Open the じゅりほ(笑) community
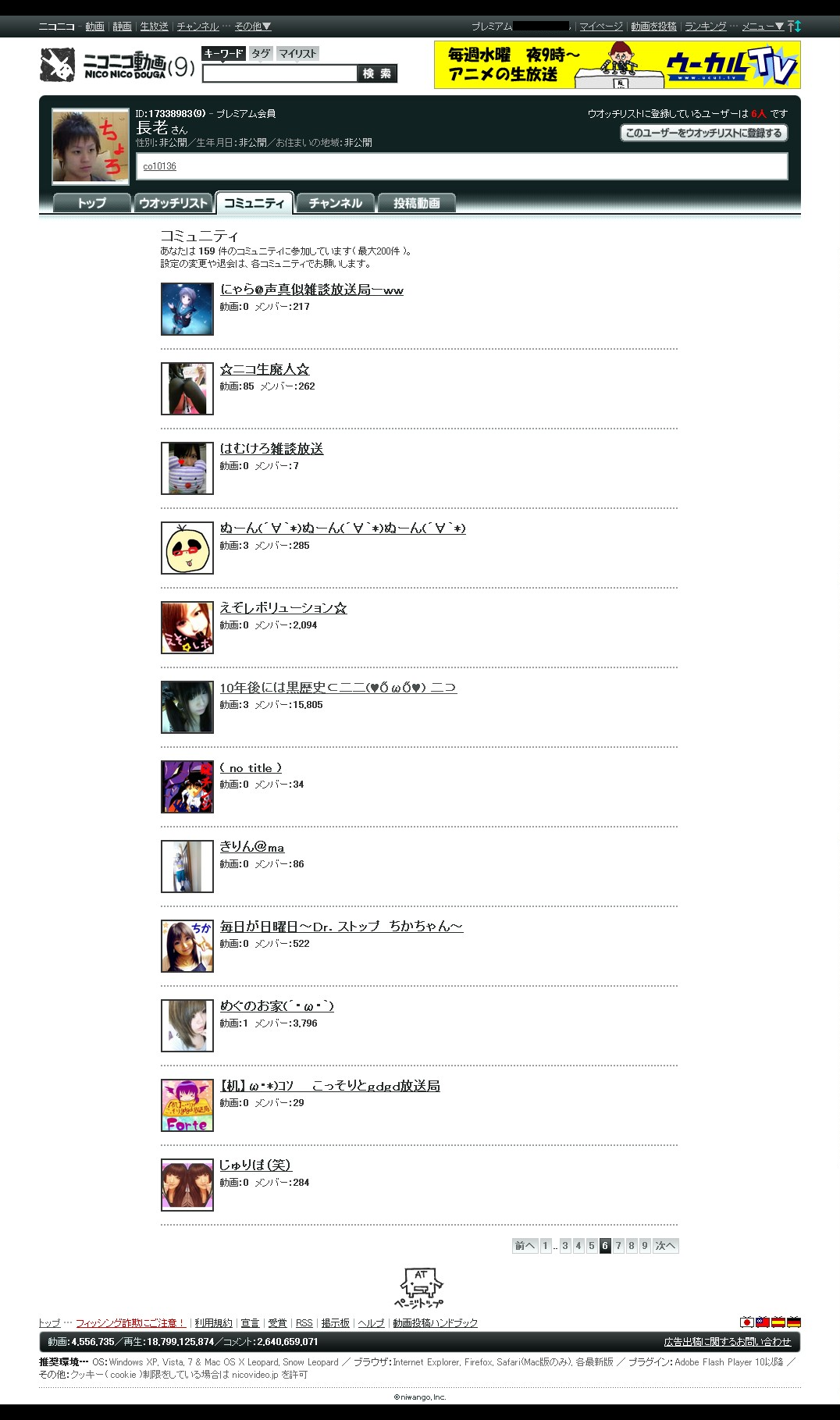 [x=255, y=1166]
